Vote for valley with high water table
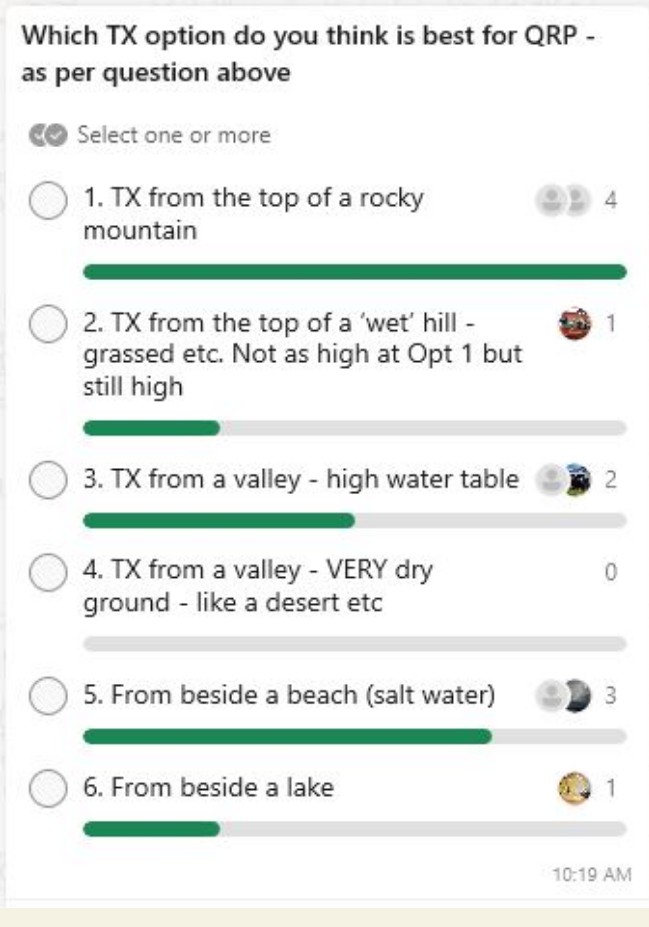The image size is (649, 927). pyautogui.click(x=47, y=480)
